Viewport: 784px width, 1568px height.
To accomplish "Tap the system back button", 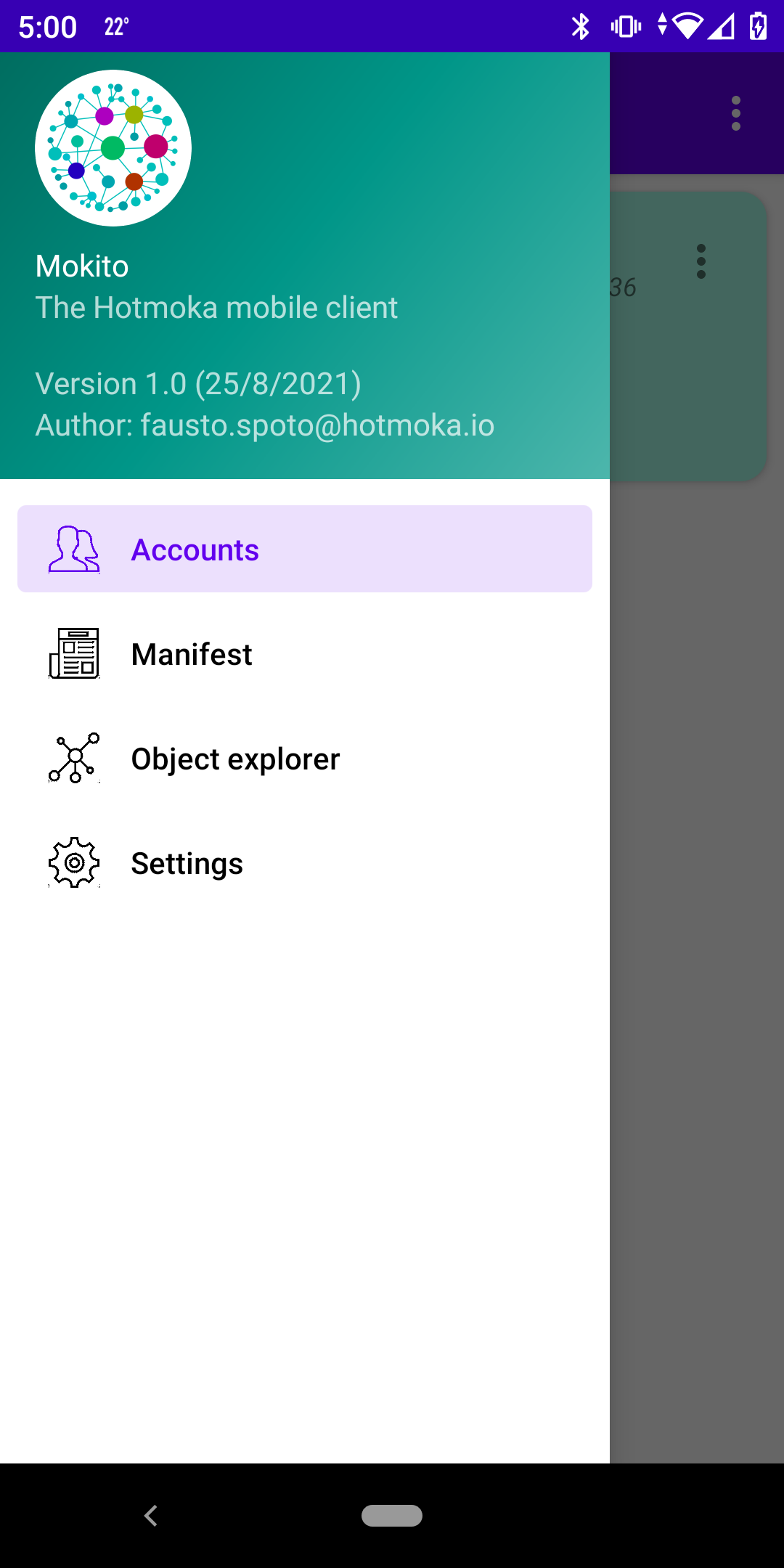I will pos(151,1516).
